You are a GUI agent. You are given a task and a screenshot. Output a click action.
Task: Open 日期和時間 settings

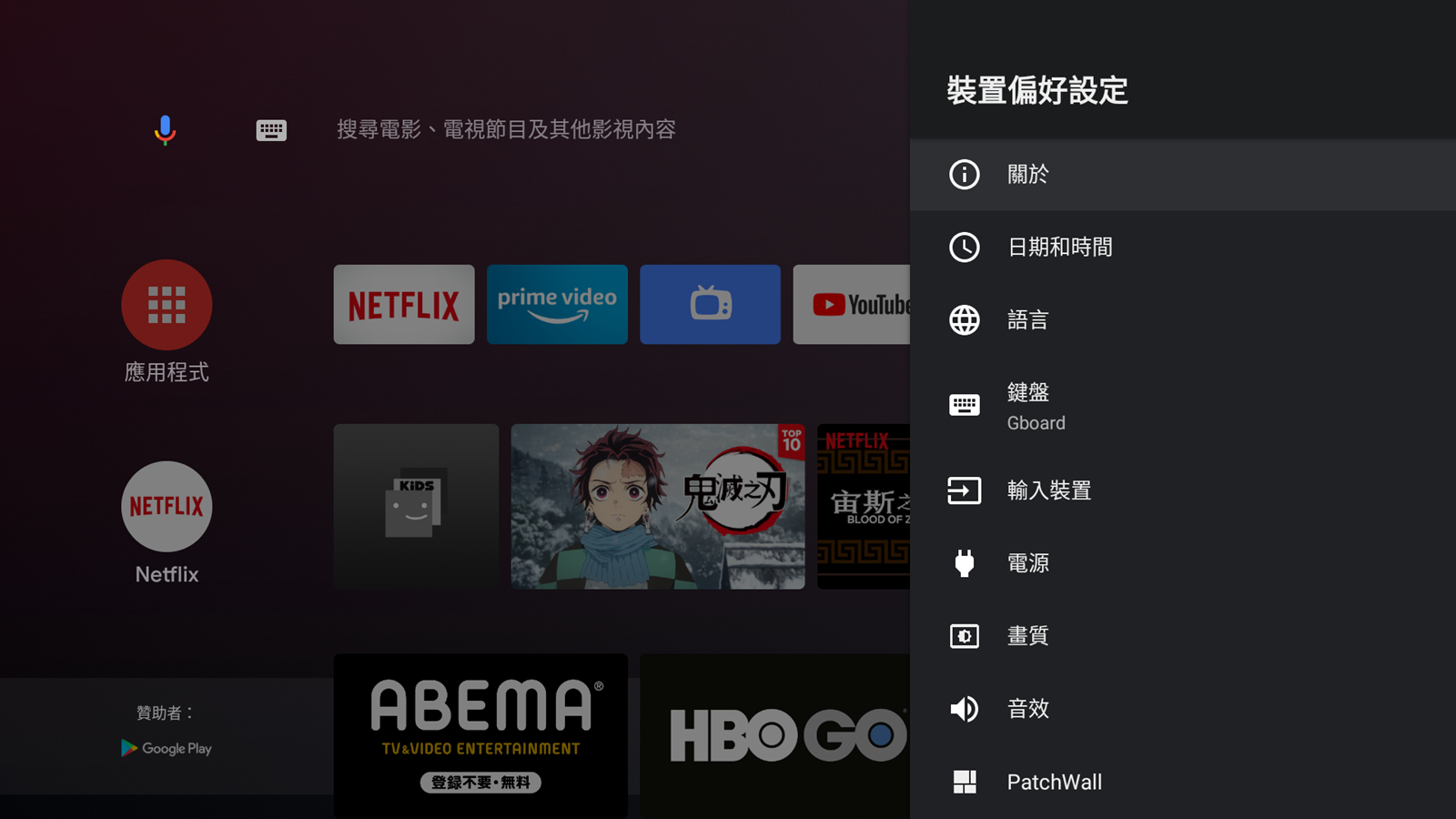[x=1181, y=248]
